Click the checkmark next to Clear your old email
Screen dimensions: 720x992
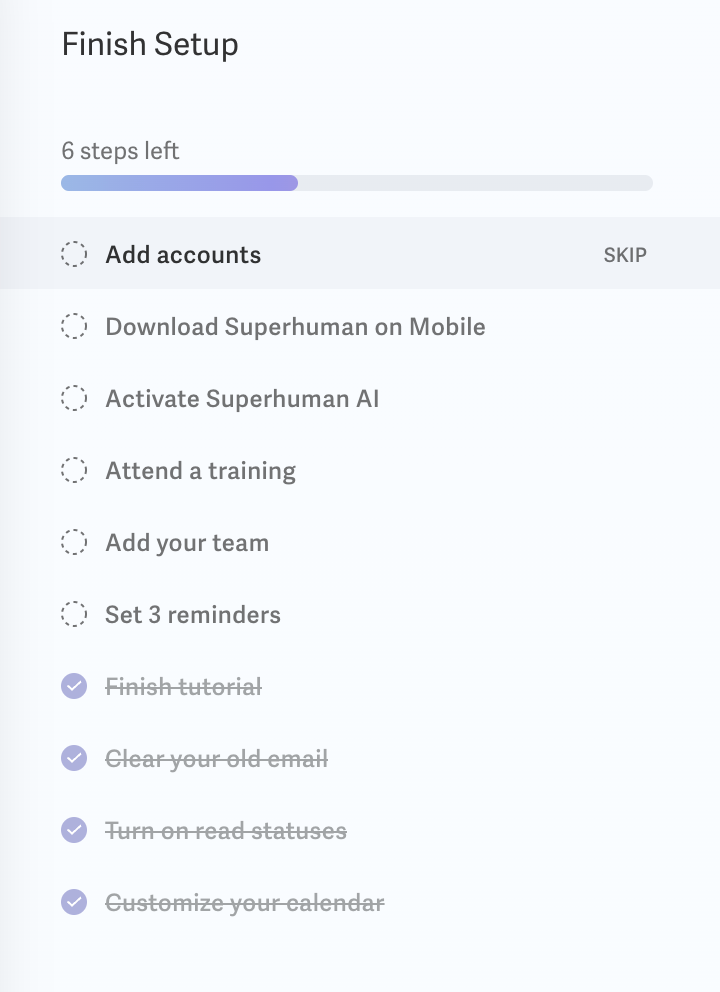[x=74, y=758]
